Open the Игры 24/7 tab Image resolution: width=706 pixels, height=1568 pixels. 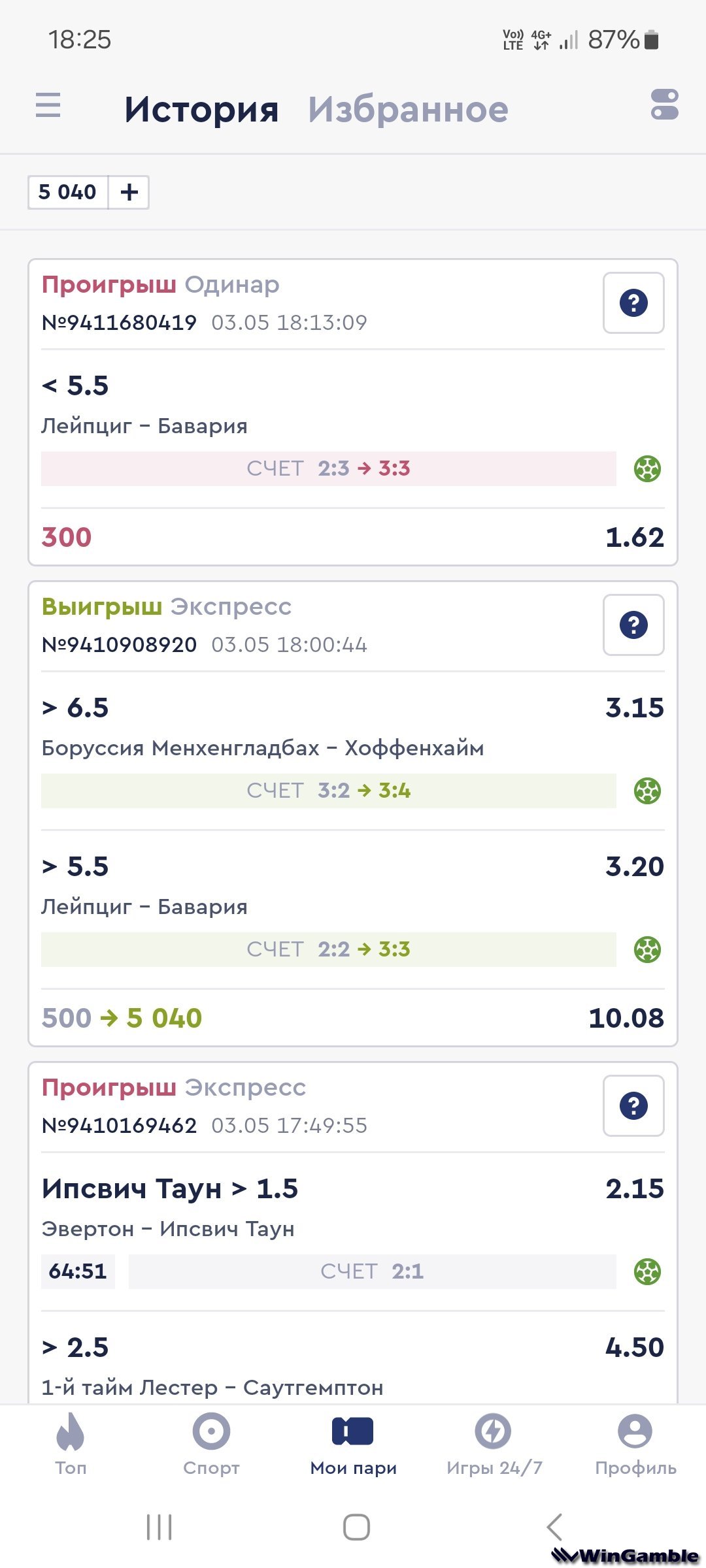click(494, 1445)
